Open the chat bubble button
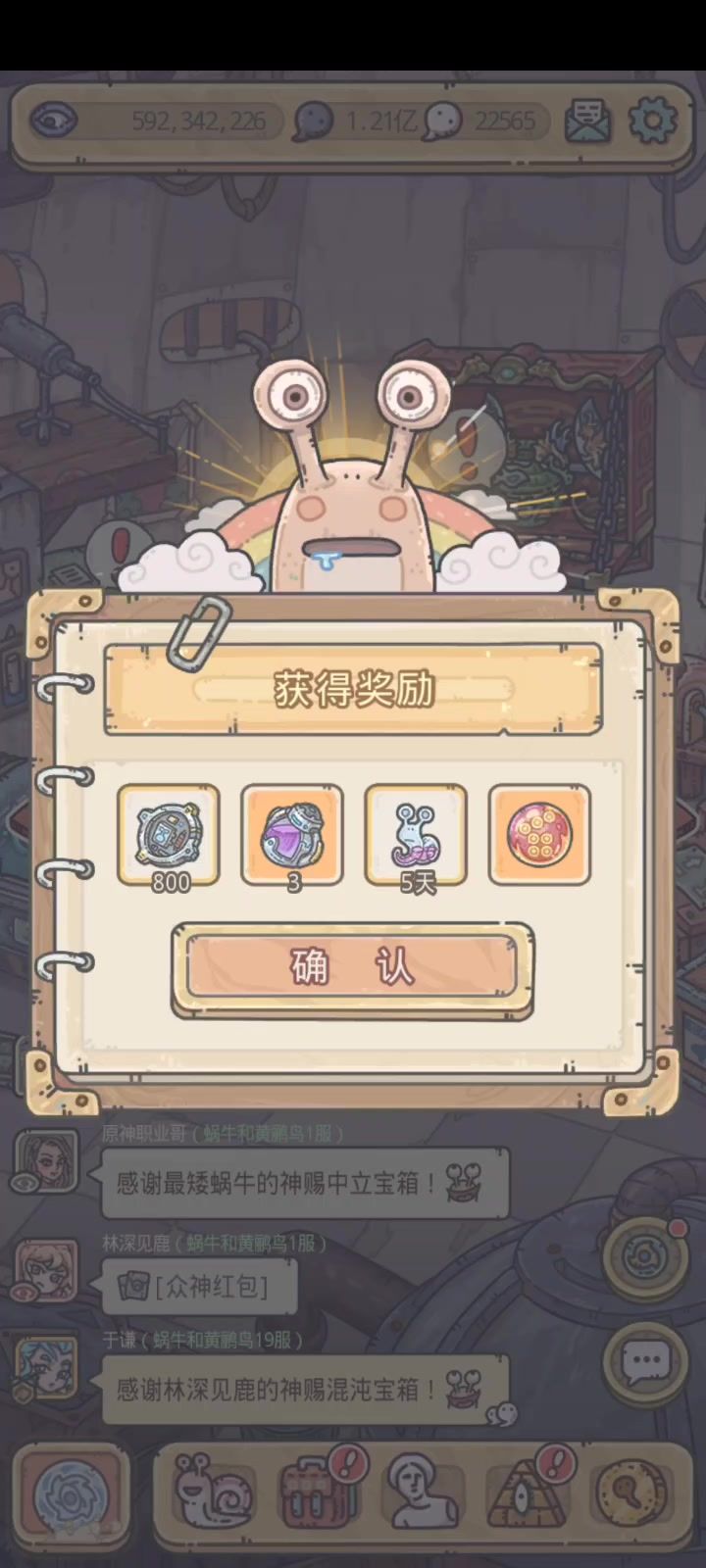This screenshot has height=1568, width=706. pos(644,1361)
